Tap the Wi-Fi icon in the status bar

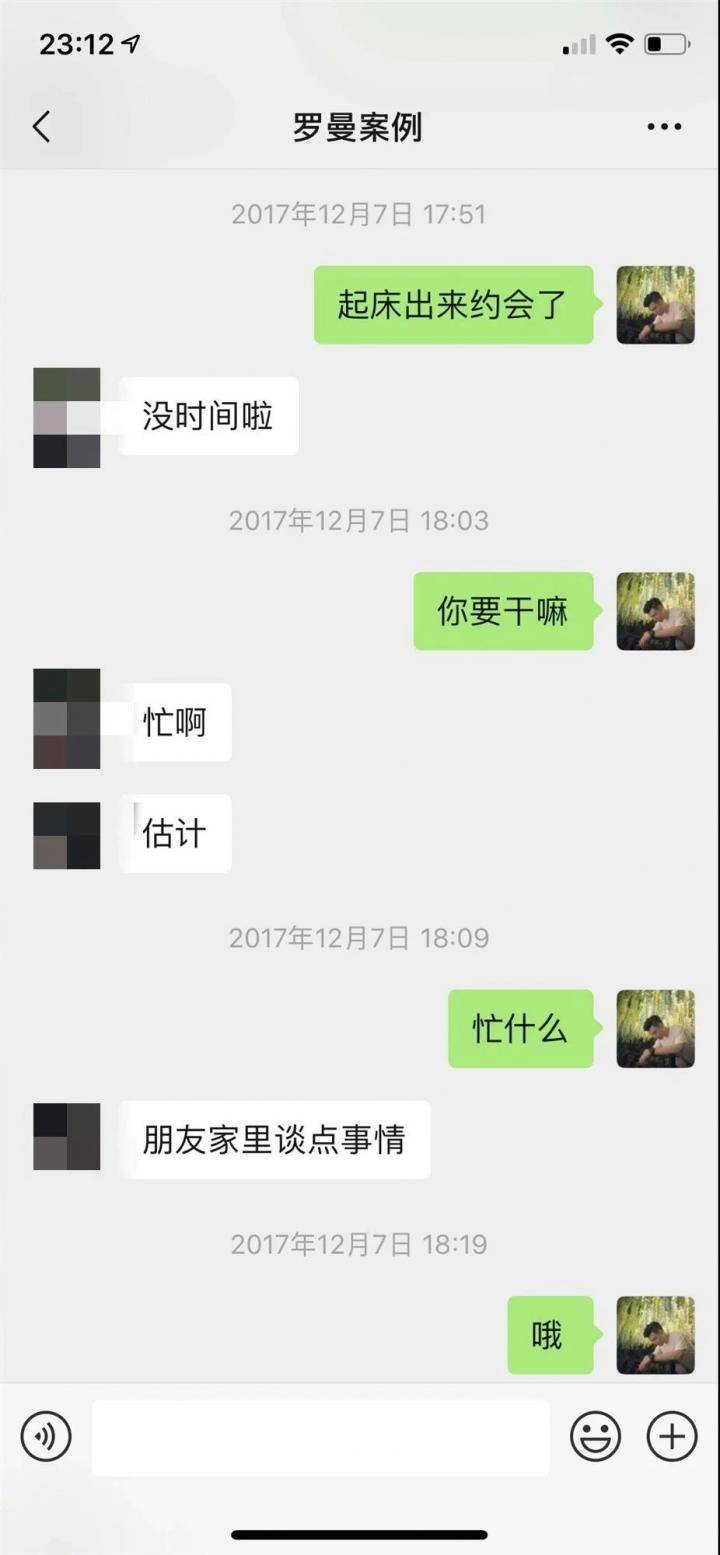click(x=618, y=44)
